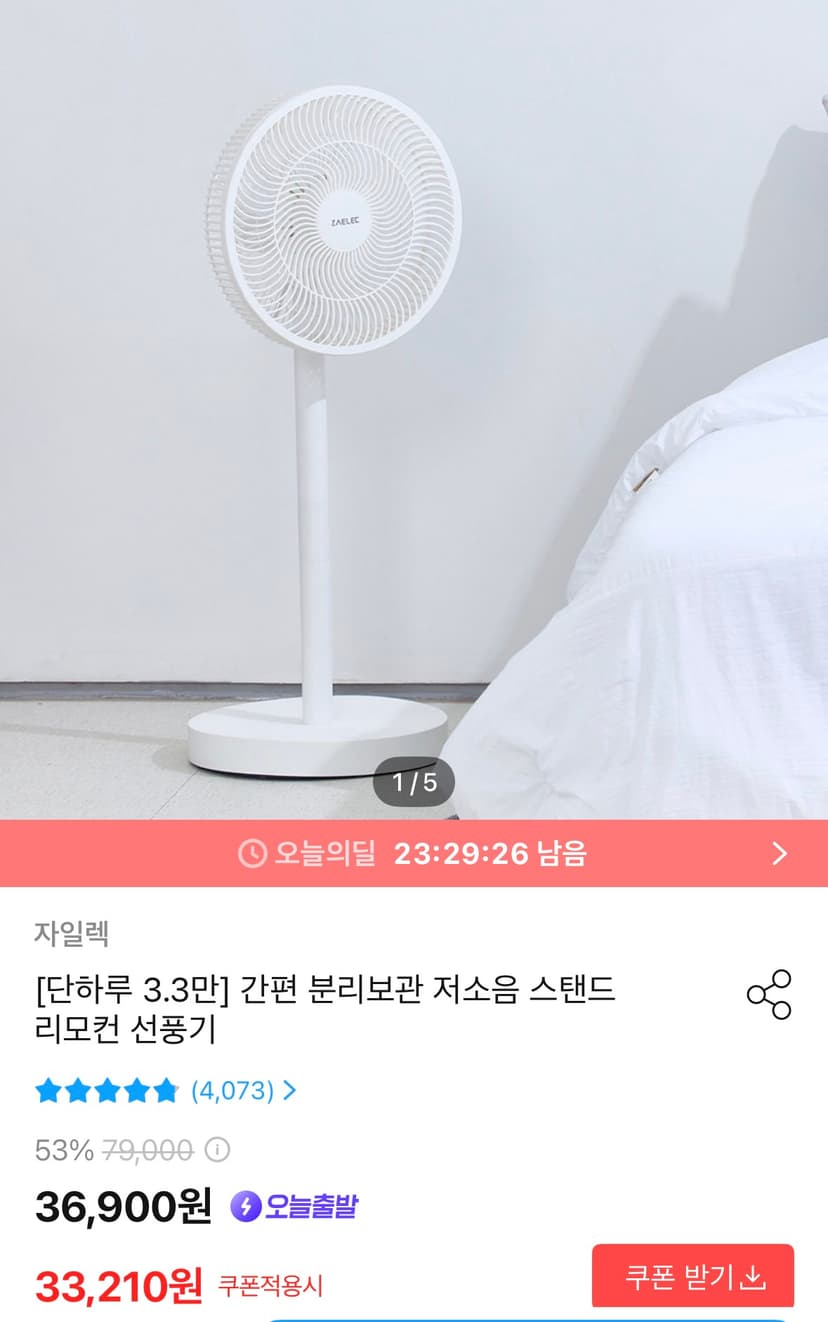Open the 자일렉 brand page
Screen dimensions: 828x1322
(x=71, y=934)
